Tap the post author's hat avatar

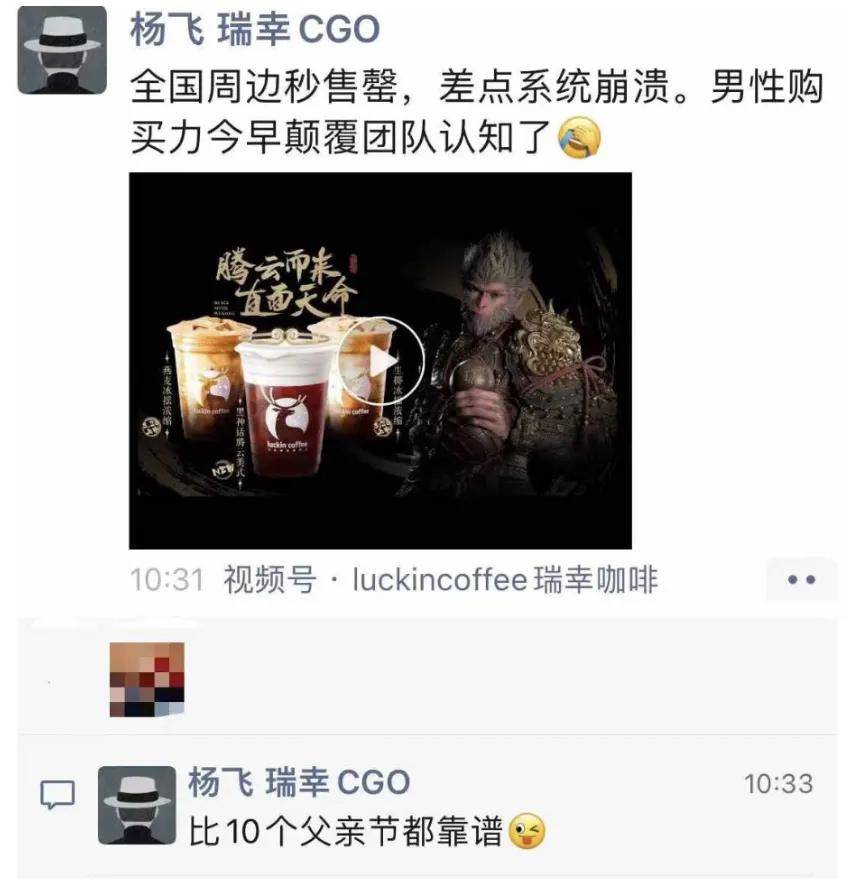pos(62,50)
